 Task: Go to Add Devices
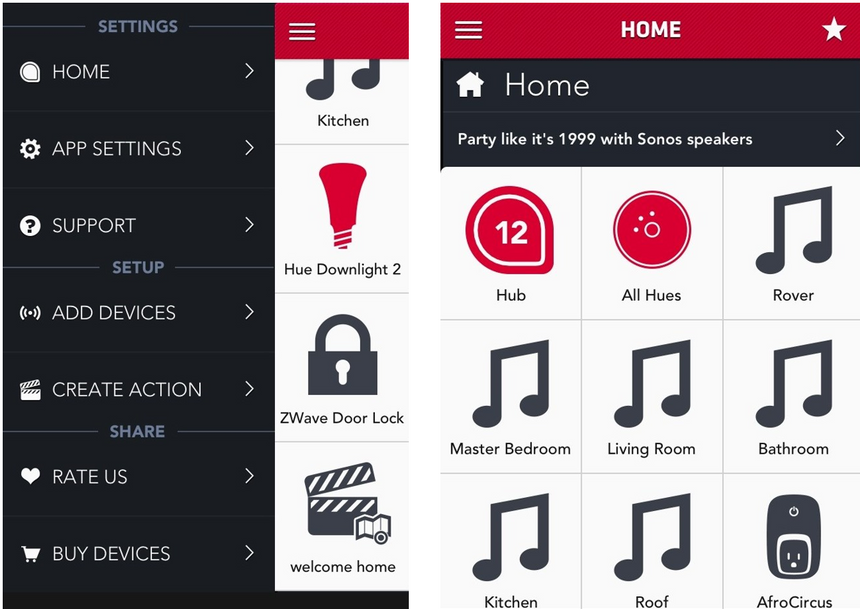click(x=137, y=313)
